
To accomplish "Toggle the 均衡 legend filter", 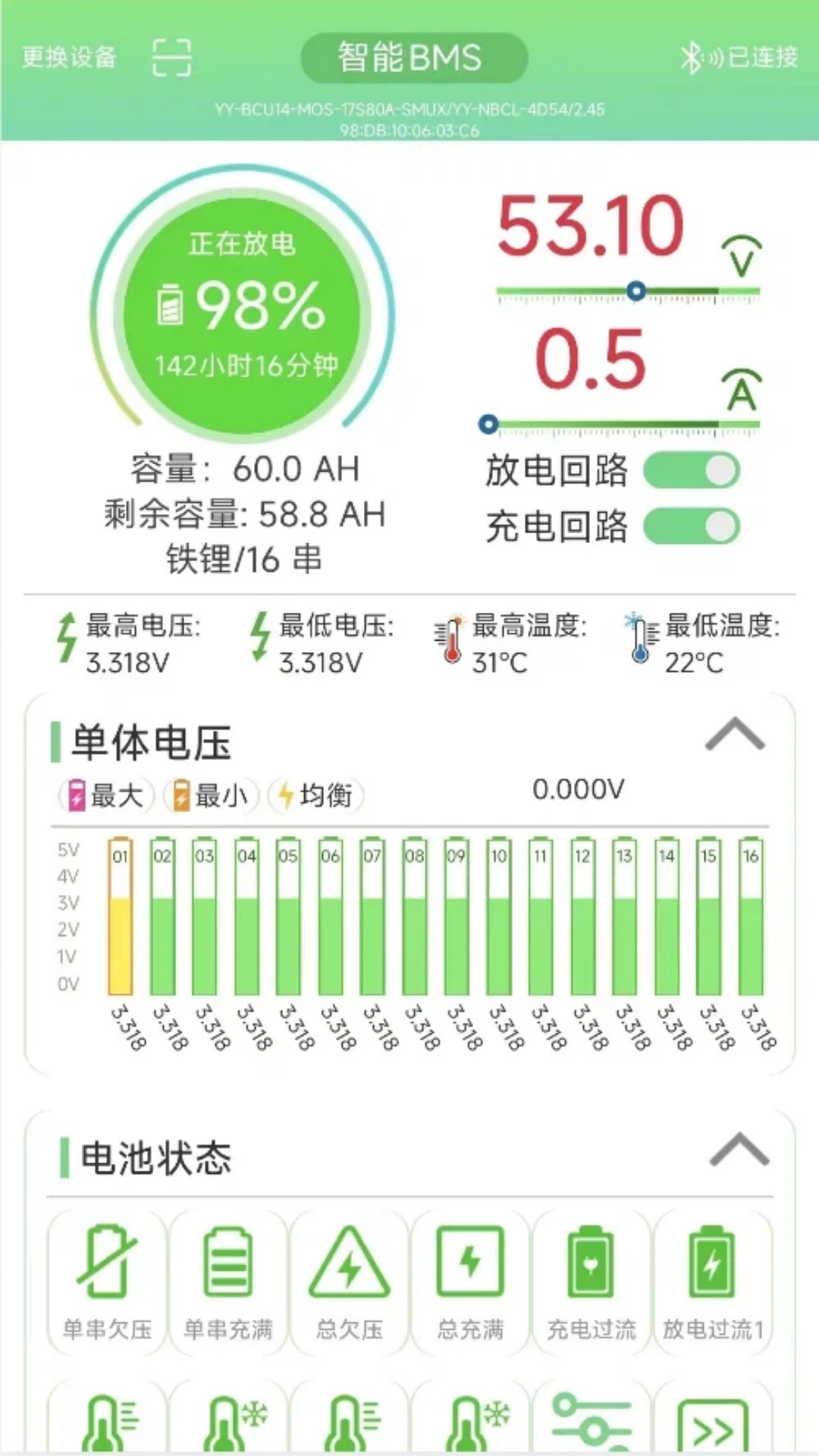I will tap(315, 795).
